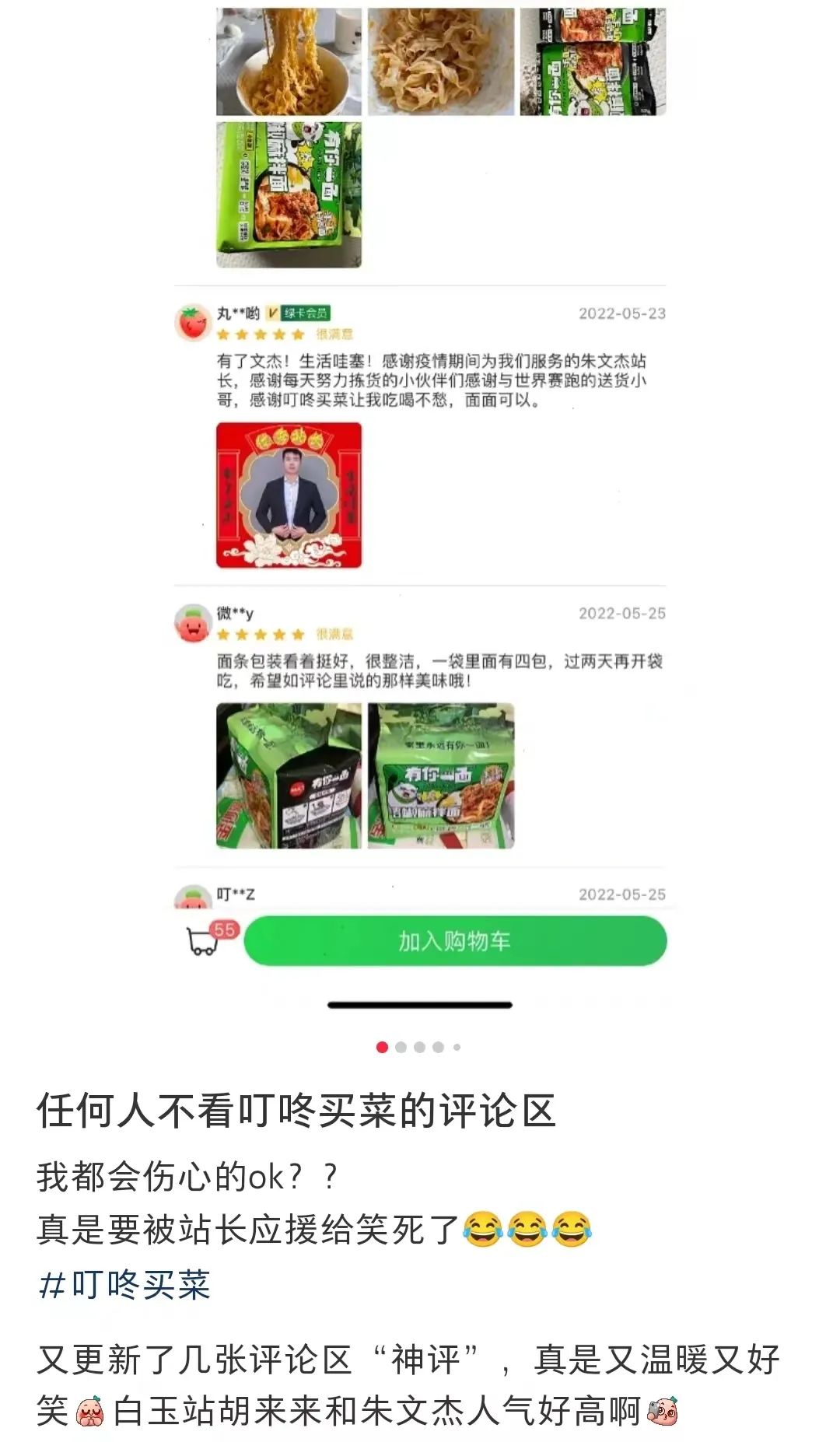840x1442 pixels.
Task: Open the post's screenshot image full screen
Action: (420, 498)
